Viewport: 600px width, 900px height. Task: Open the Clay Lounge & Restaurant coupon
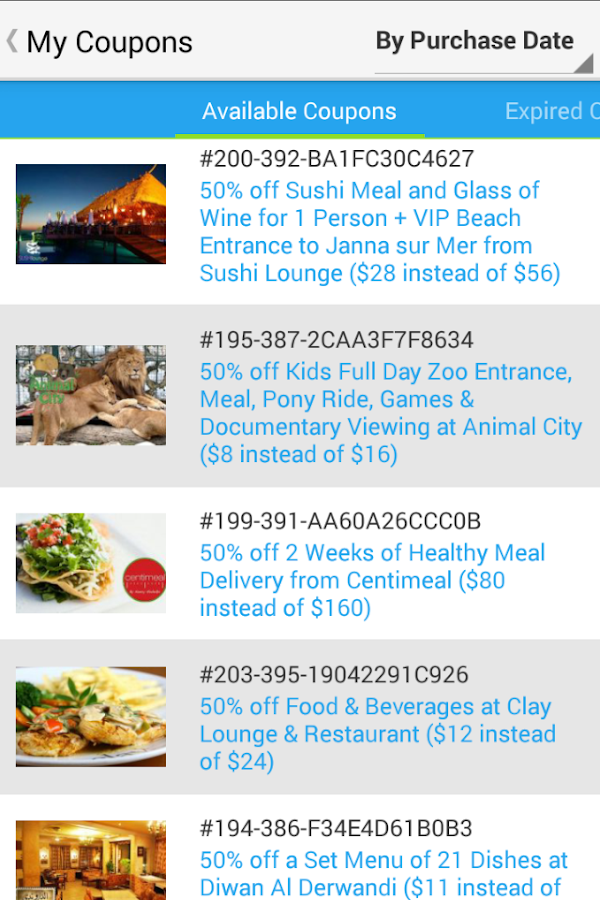[x=377, y=734]
